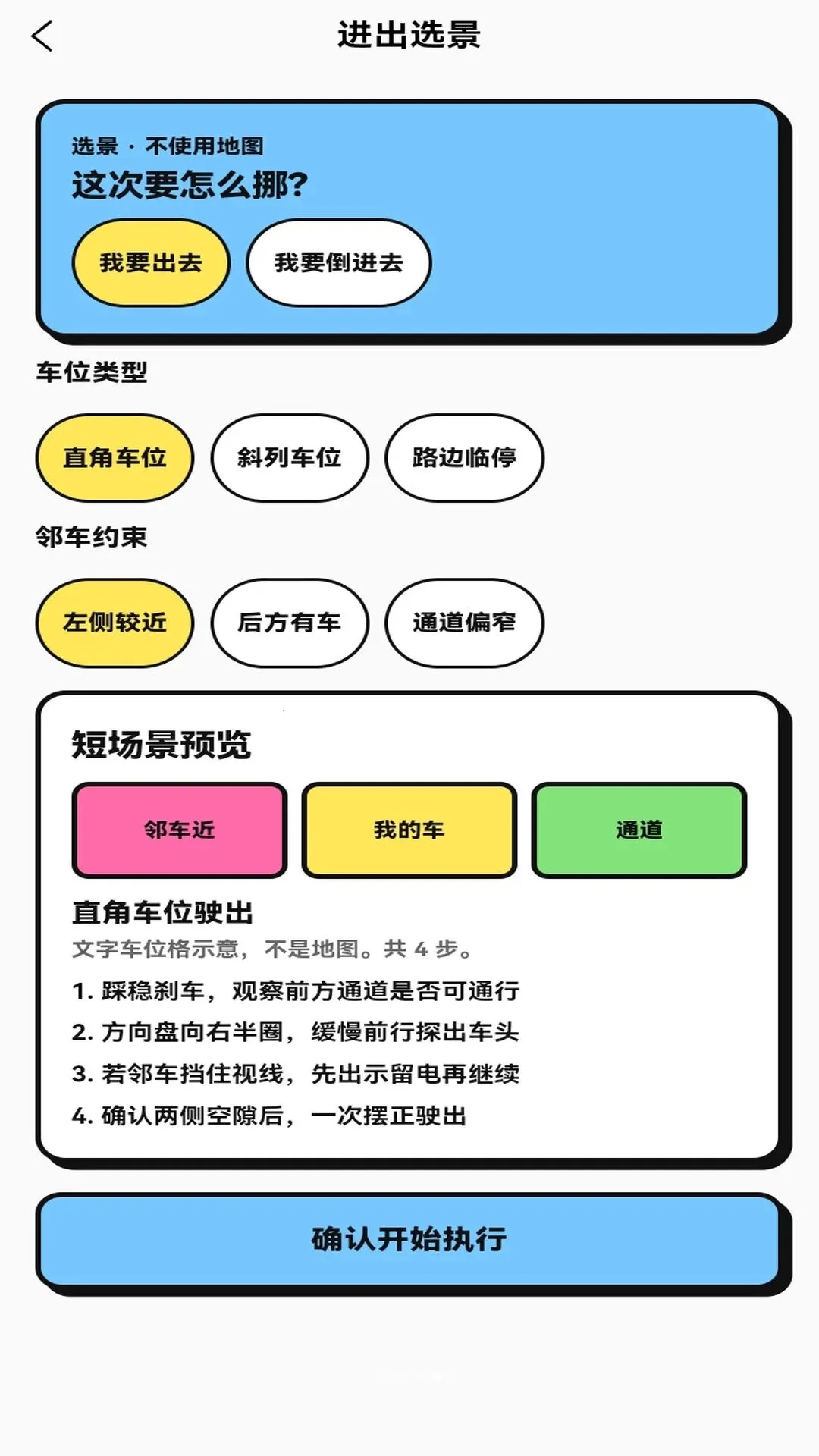Image resolution: width=819 pixels, height=1456 pixels.
Task: Toggle the 后方有车 constraint chip
Action: (289, 623)
